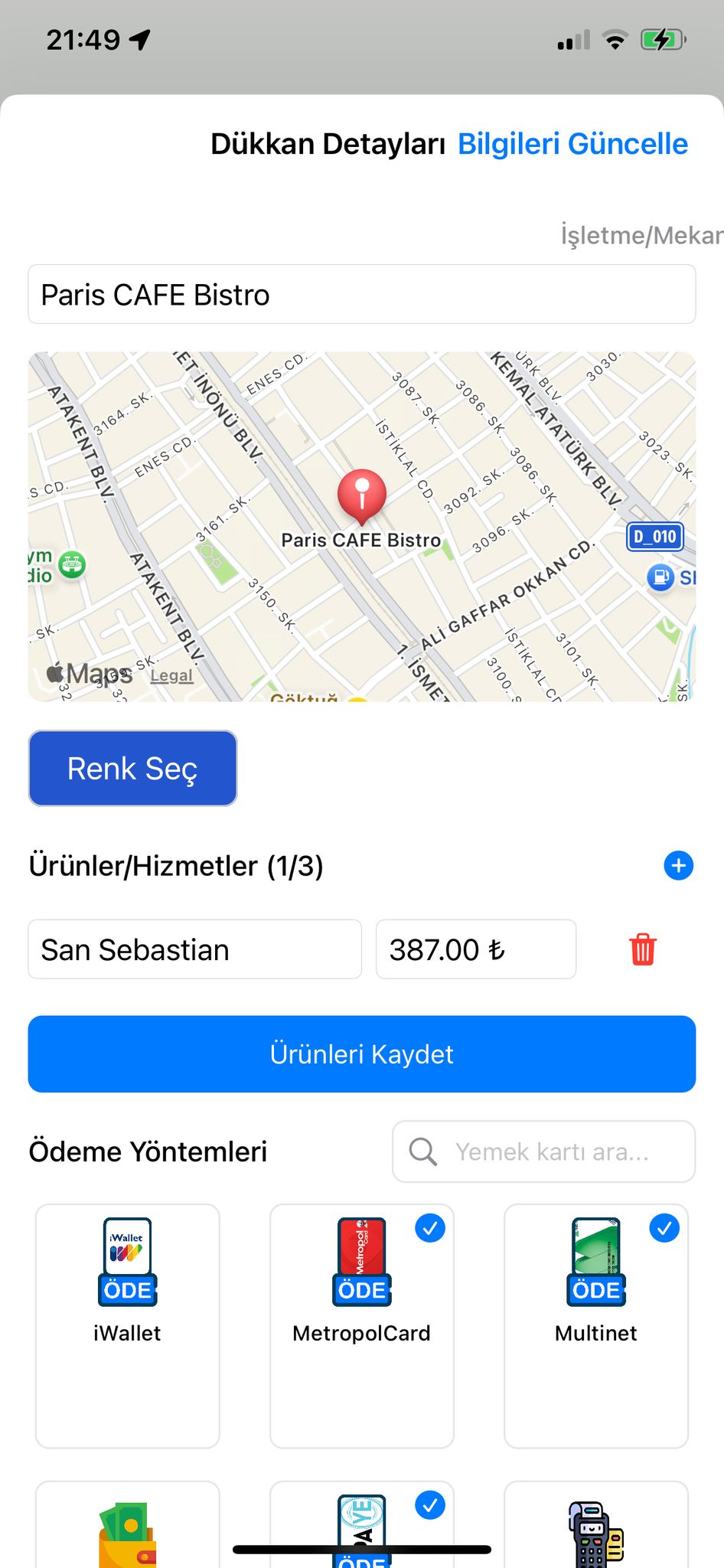This screenshot has width=724, height=1568.
Task: Tap the D_010 road marker on the map
Action: pos(656,537)
